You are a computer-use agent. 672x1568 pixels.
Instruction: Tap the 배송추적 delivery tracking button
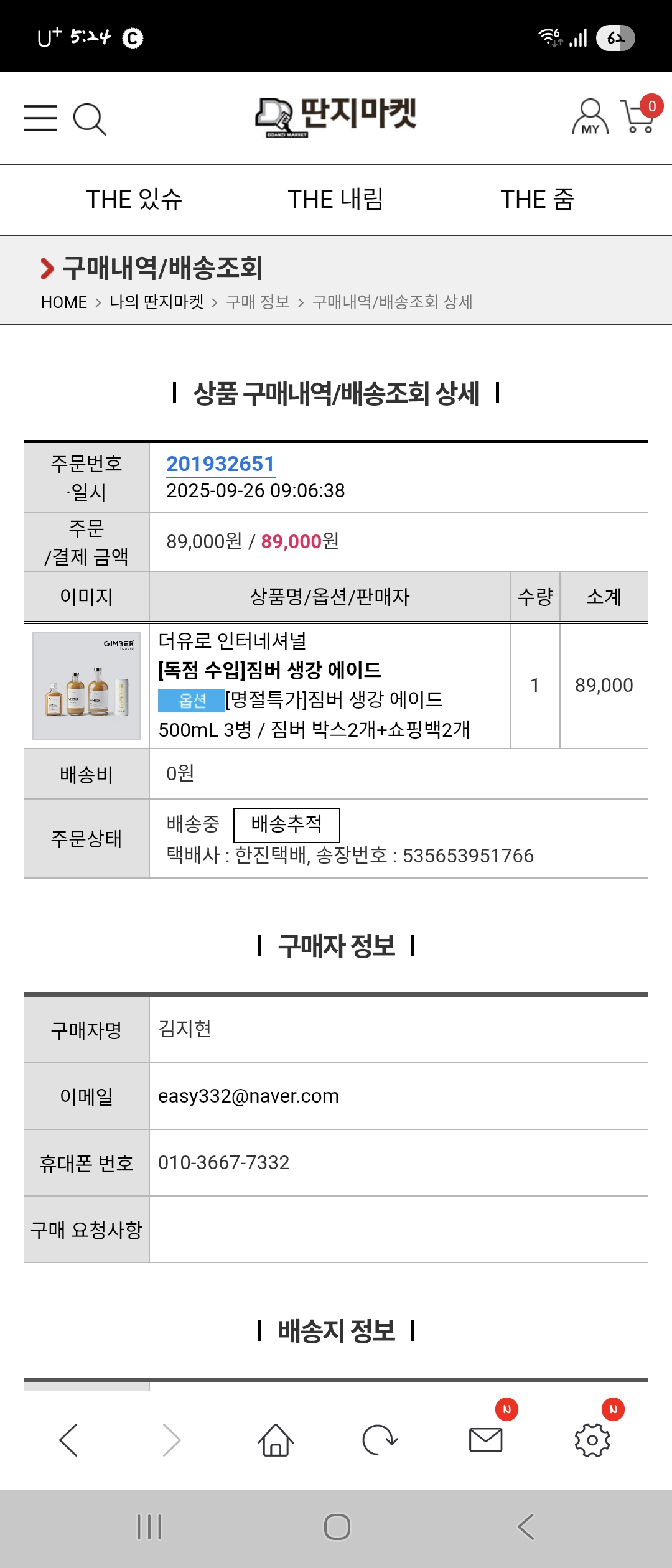(286, 824)
